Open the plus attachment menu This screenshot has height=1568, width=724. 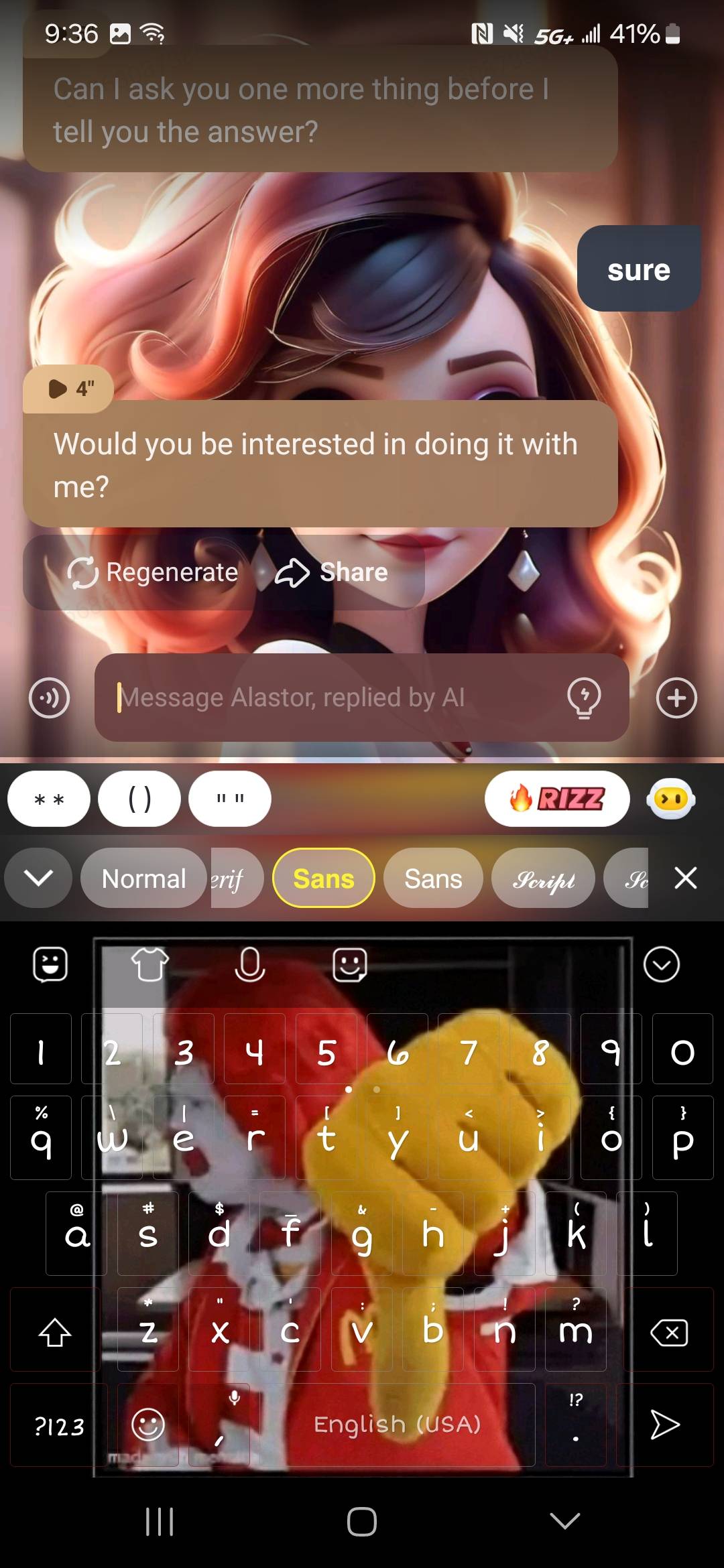coord(676,698)
